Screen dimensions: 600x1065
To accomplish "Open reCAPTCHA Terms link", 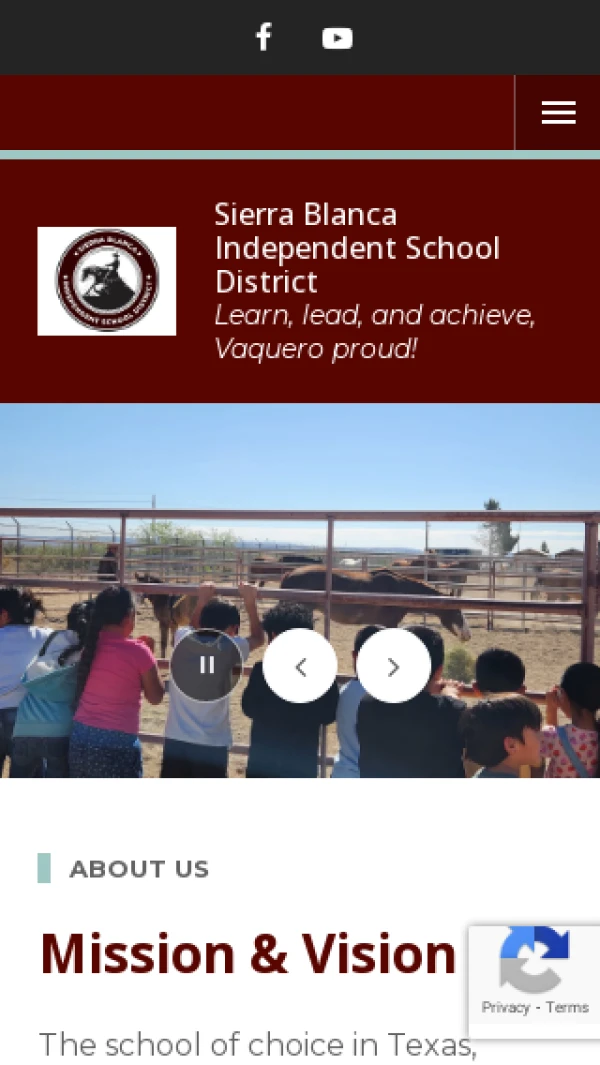I will point(567,1007).
